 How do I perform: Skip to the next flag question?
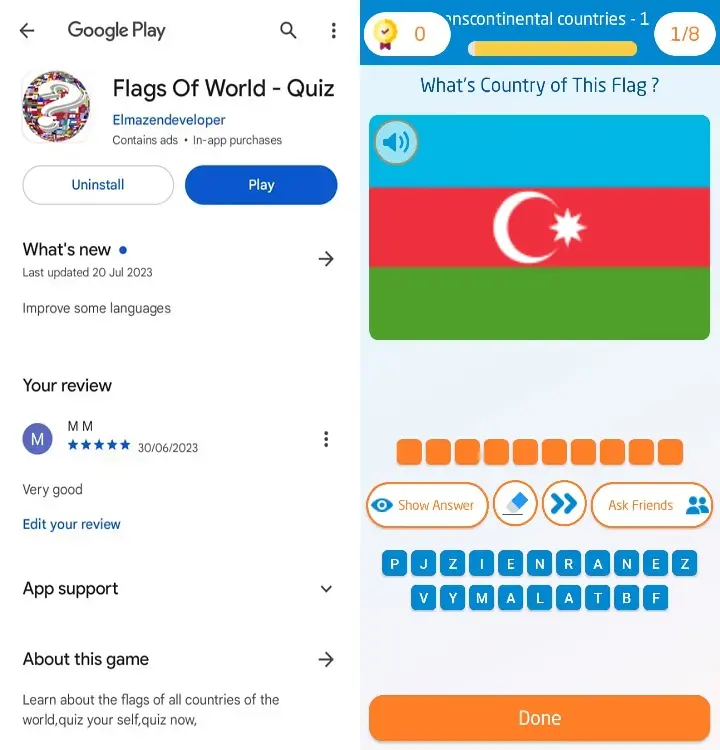[x=564, y=504]
